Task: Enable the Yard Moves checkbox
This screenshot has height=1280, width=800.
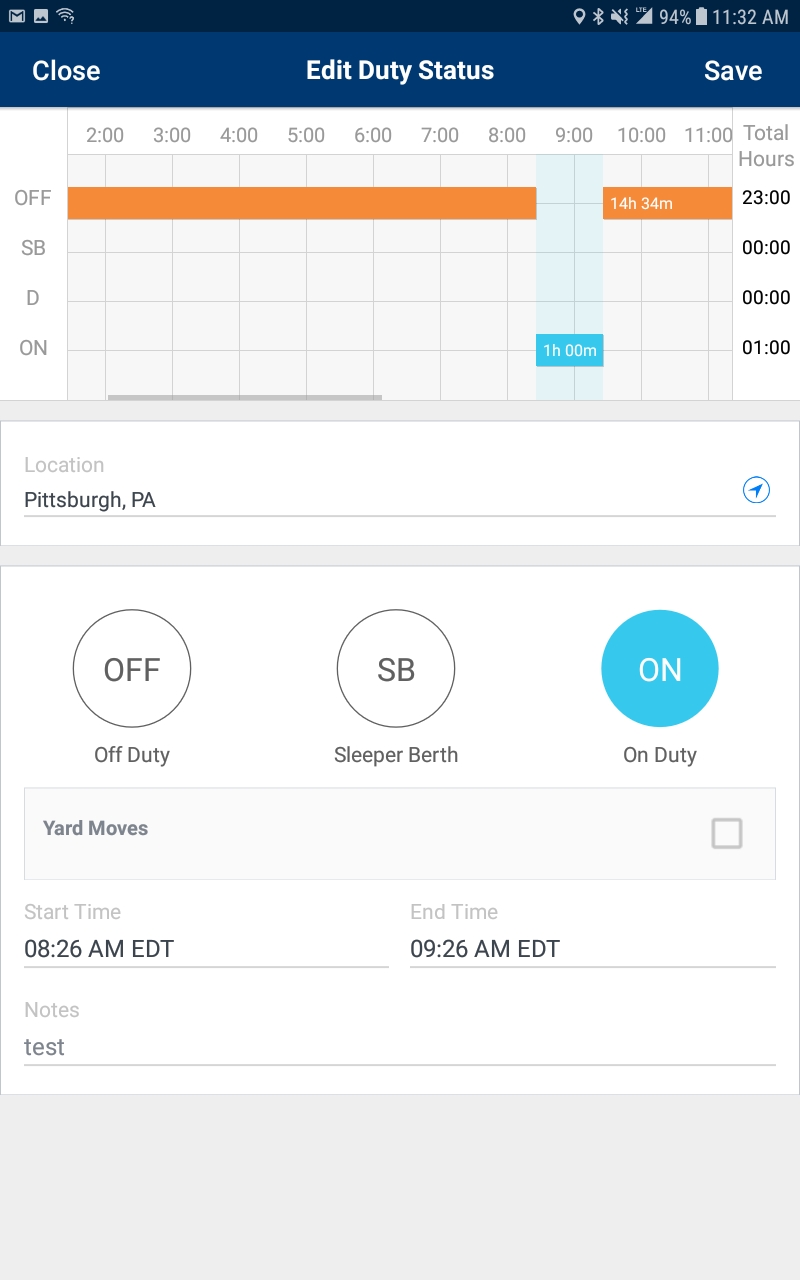Action: coord(727,833)
